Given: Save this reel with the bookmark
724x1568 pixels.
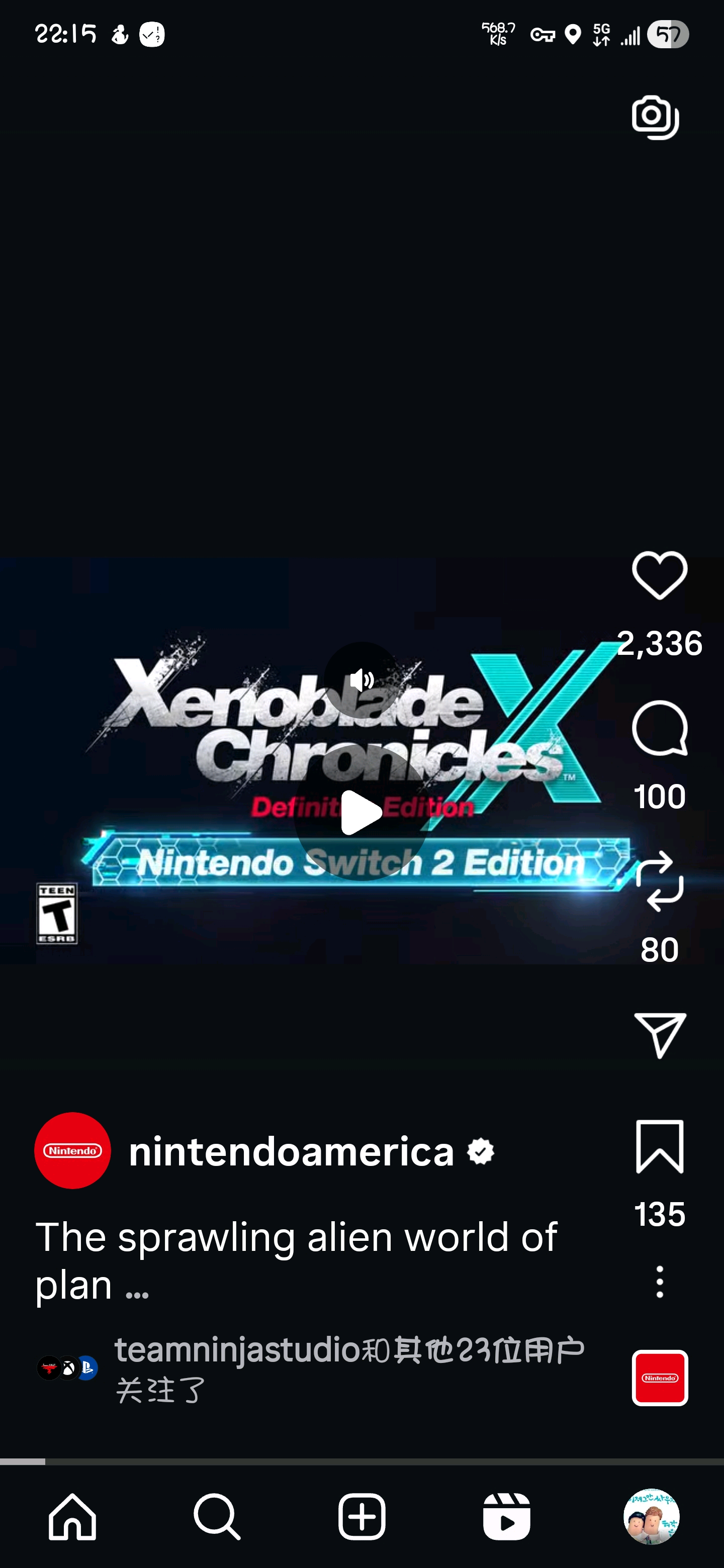Looking at the screenshot, I should click(x=660, y=1146).
